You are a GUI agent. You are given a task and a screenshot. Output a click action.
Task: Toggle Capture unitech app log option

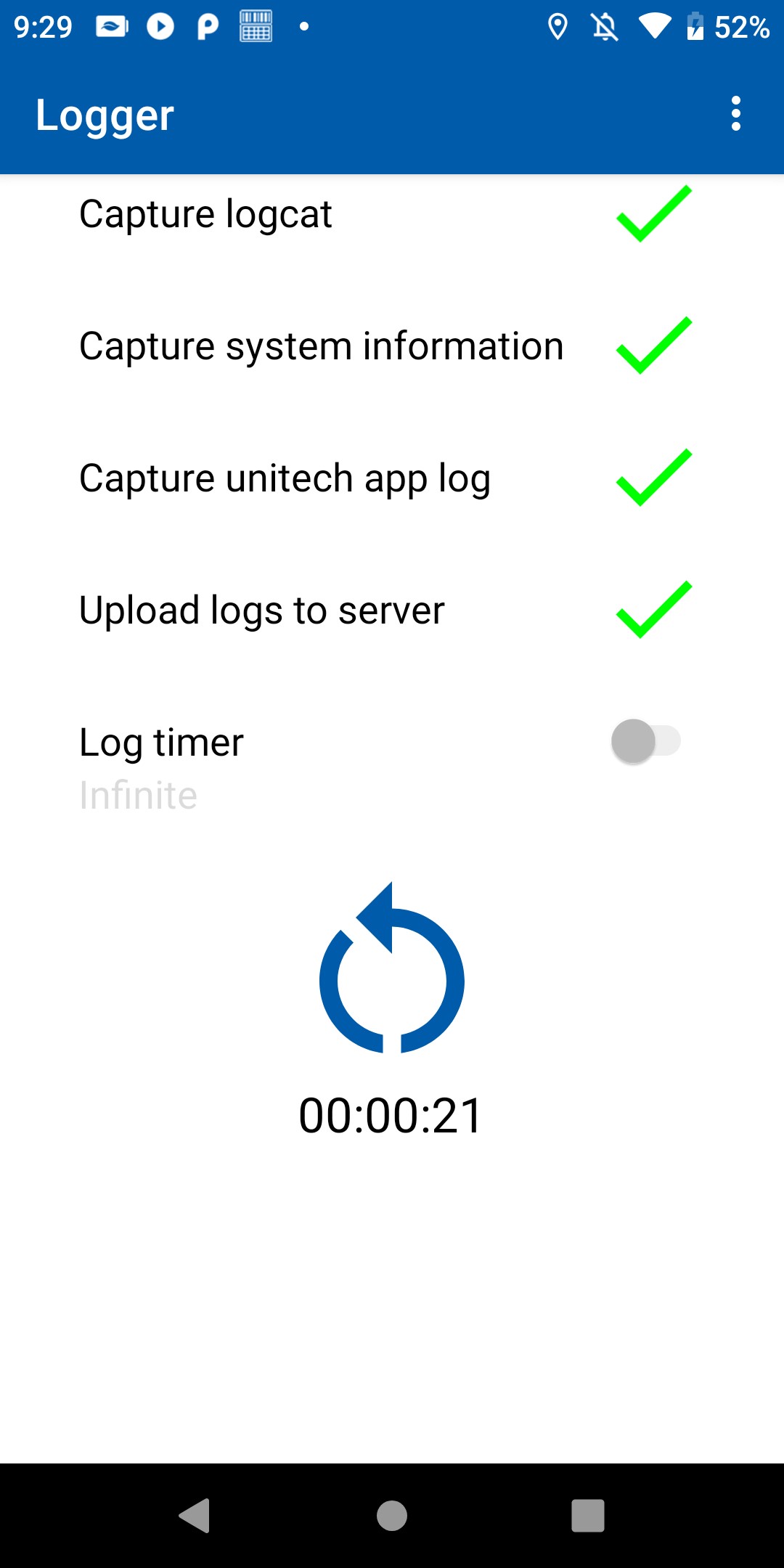(653, 478)
